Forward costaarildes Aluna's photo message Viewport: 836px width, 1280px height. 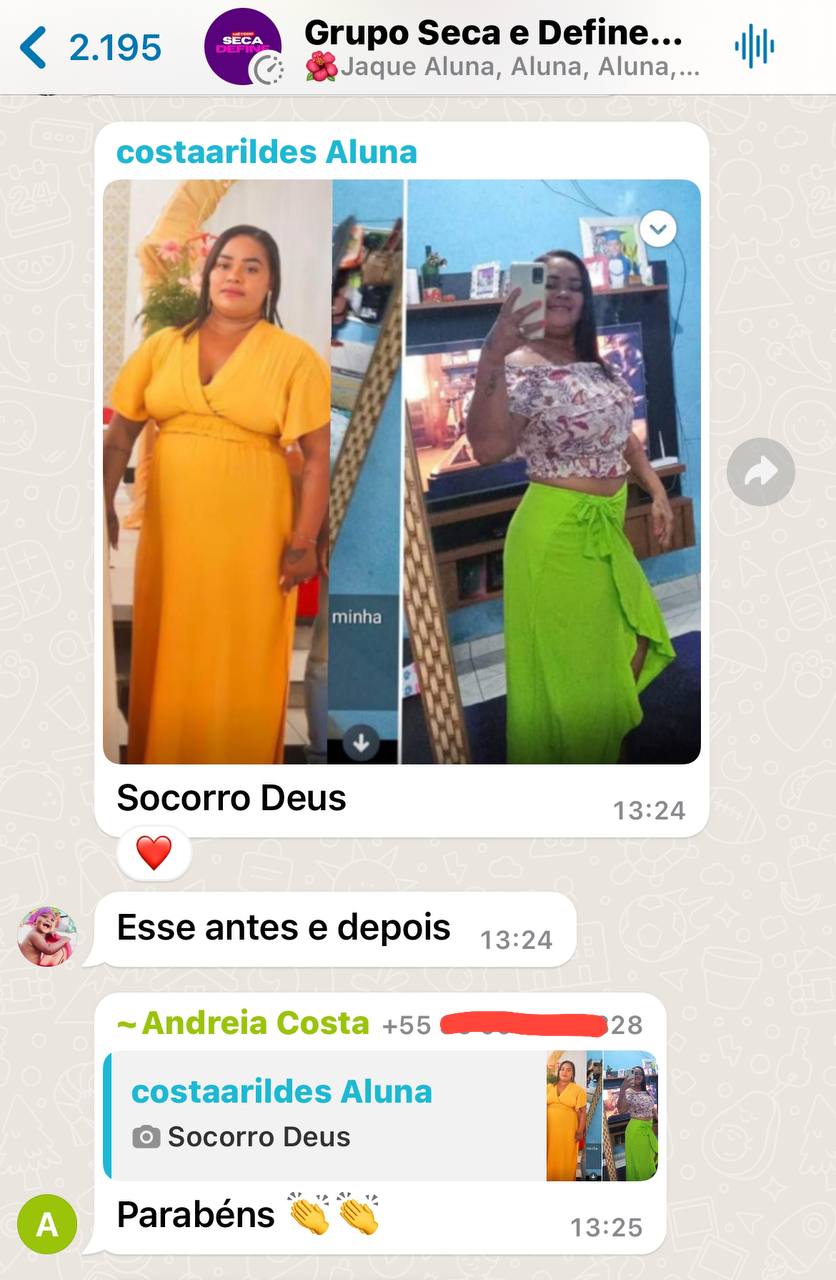point(761,471)
